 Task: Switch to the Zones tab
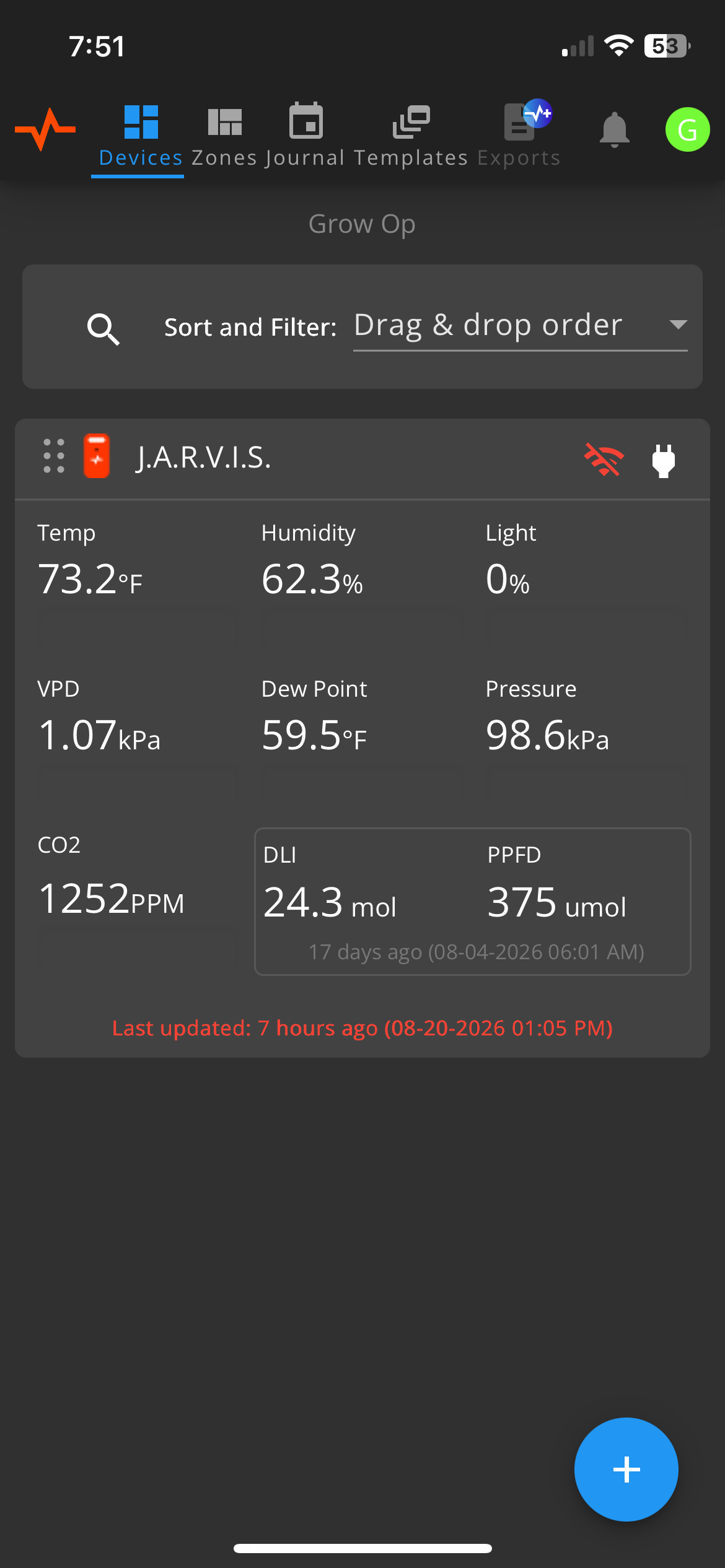[x=224, y=136]
